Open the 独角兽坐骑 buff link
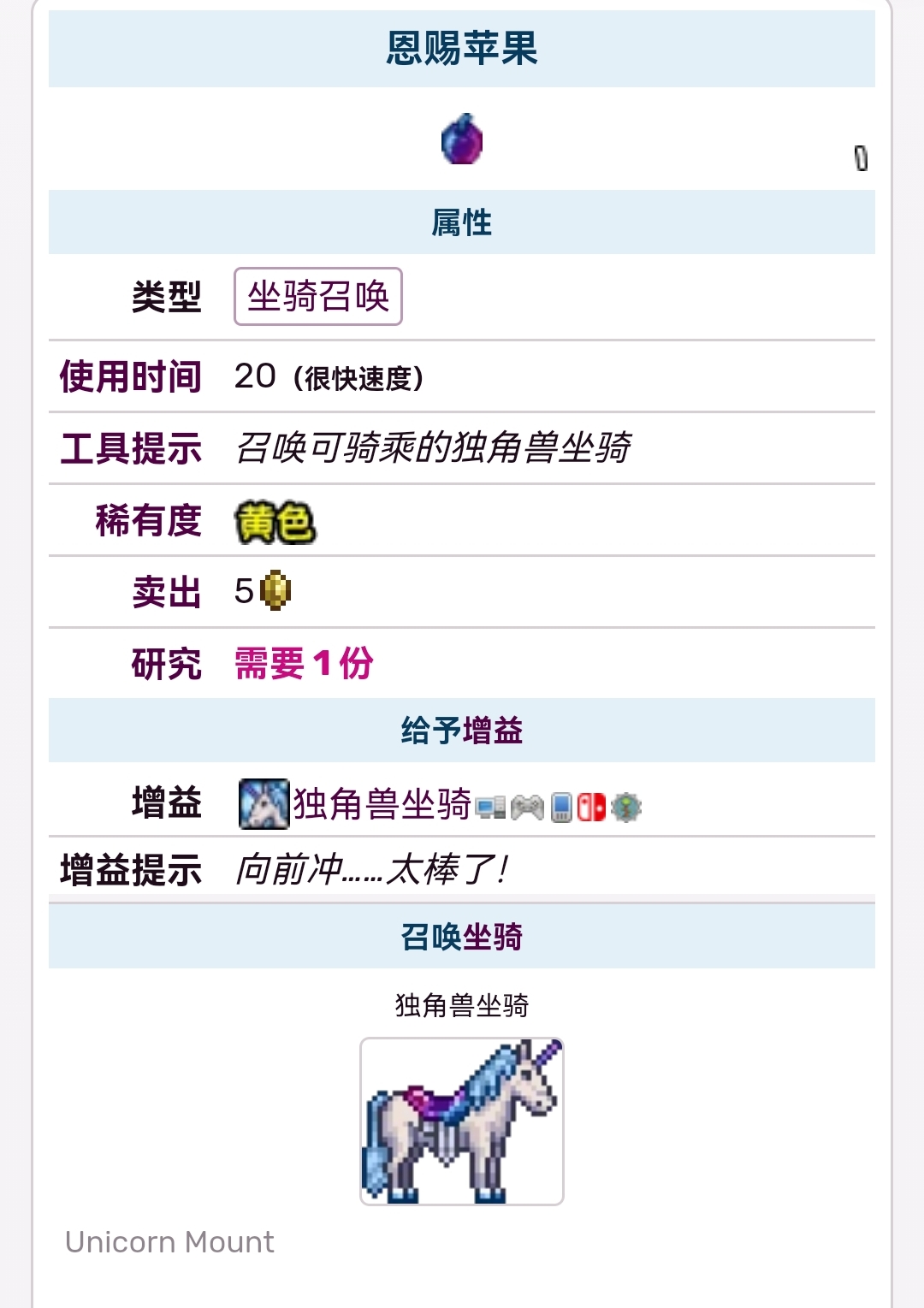 click(x=382, y=804)
